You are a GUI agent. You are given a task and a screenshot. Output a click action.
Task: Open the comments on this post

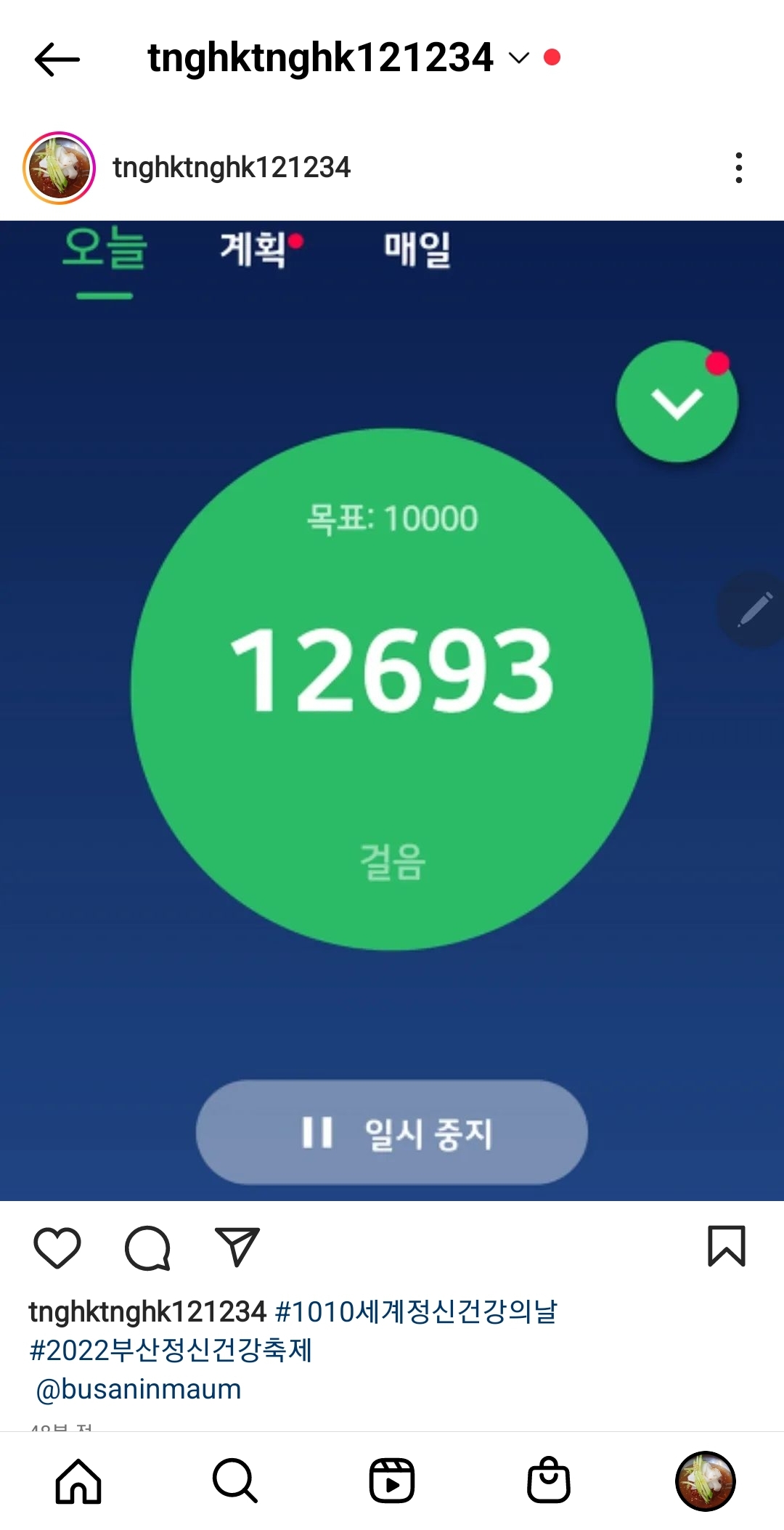[x=147, y=1248]
